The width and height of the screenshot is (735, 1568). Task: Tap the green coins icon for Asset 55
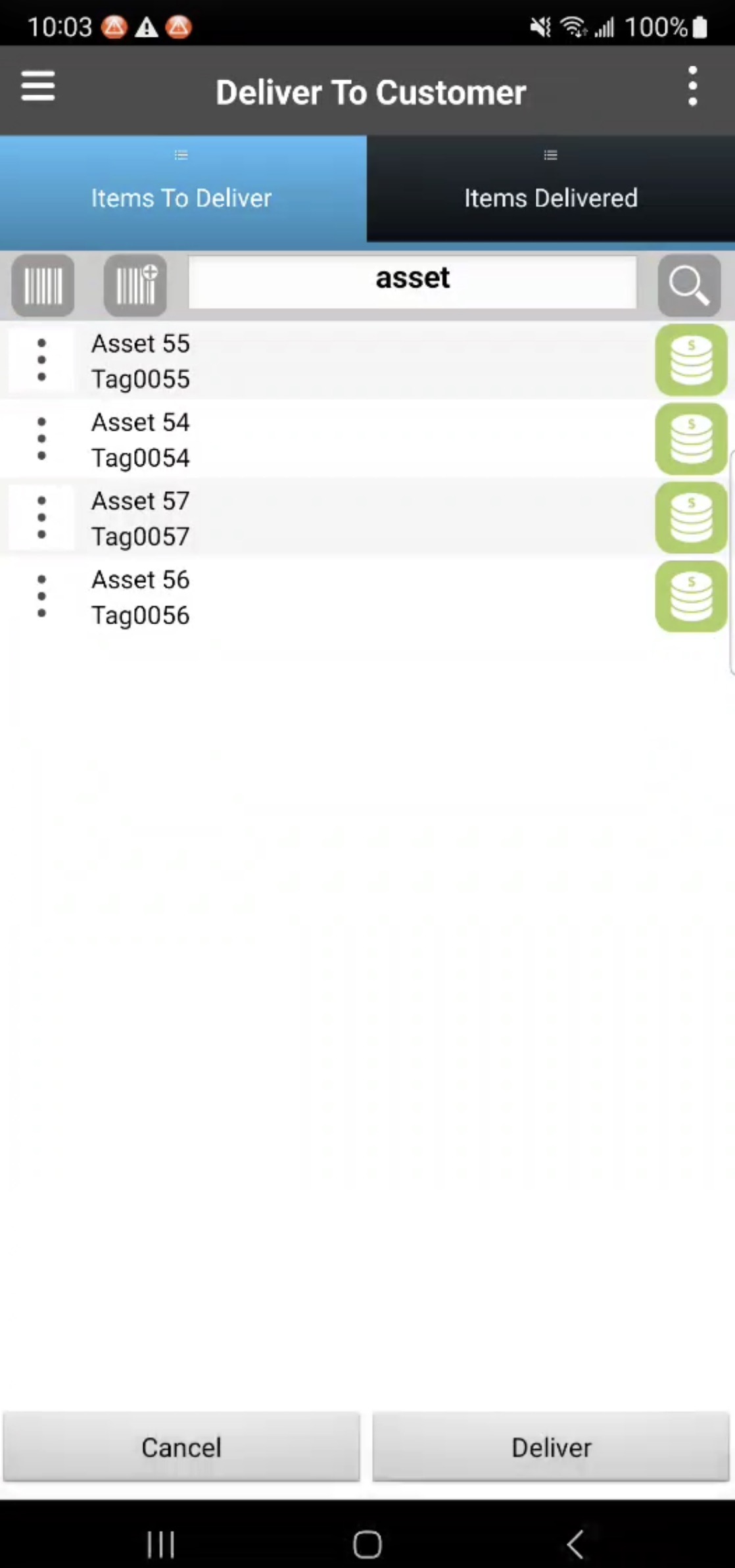pyautogui.click(x=691, y=360)
